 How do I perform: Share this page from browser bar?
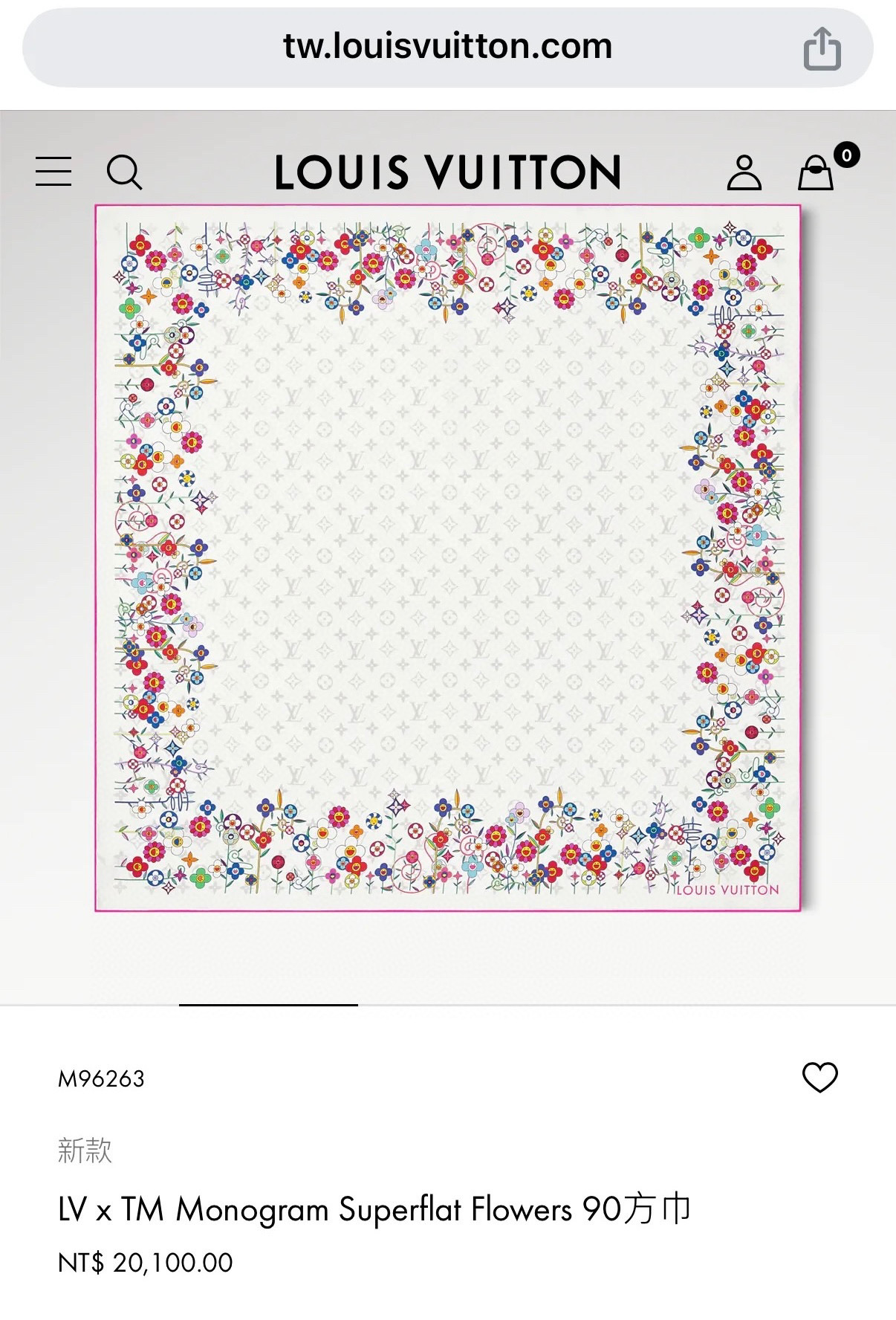pos(822,48)
